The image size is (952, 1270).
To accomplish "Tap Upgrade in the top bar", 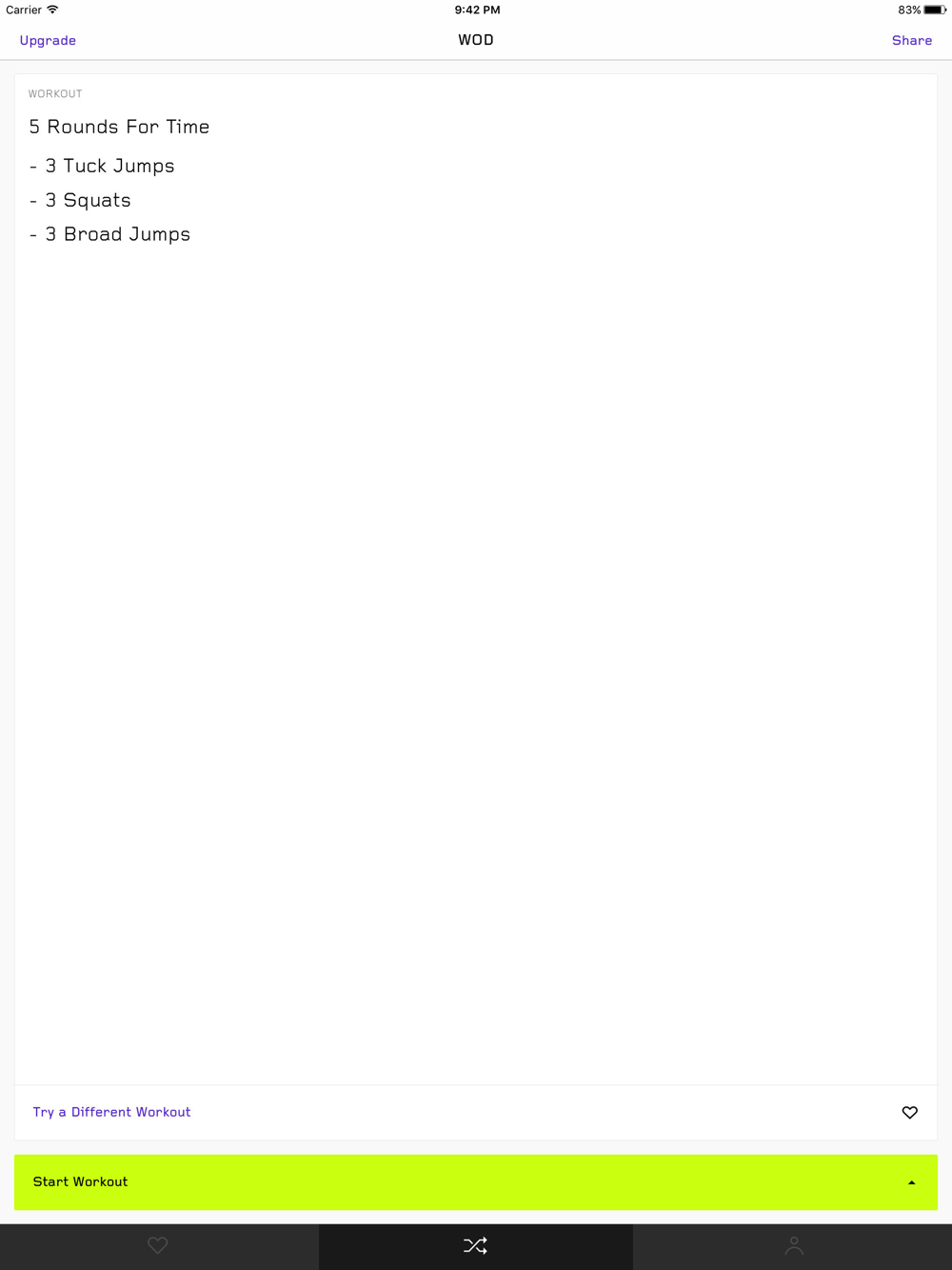I will click(48, 40).
